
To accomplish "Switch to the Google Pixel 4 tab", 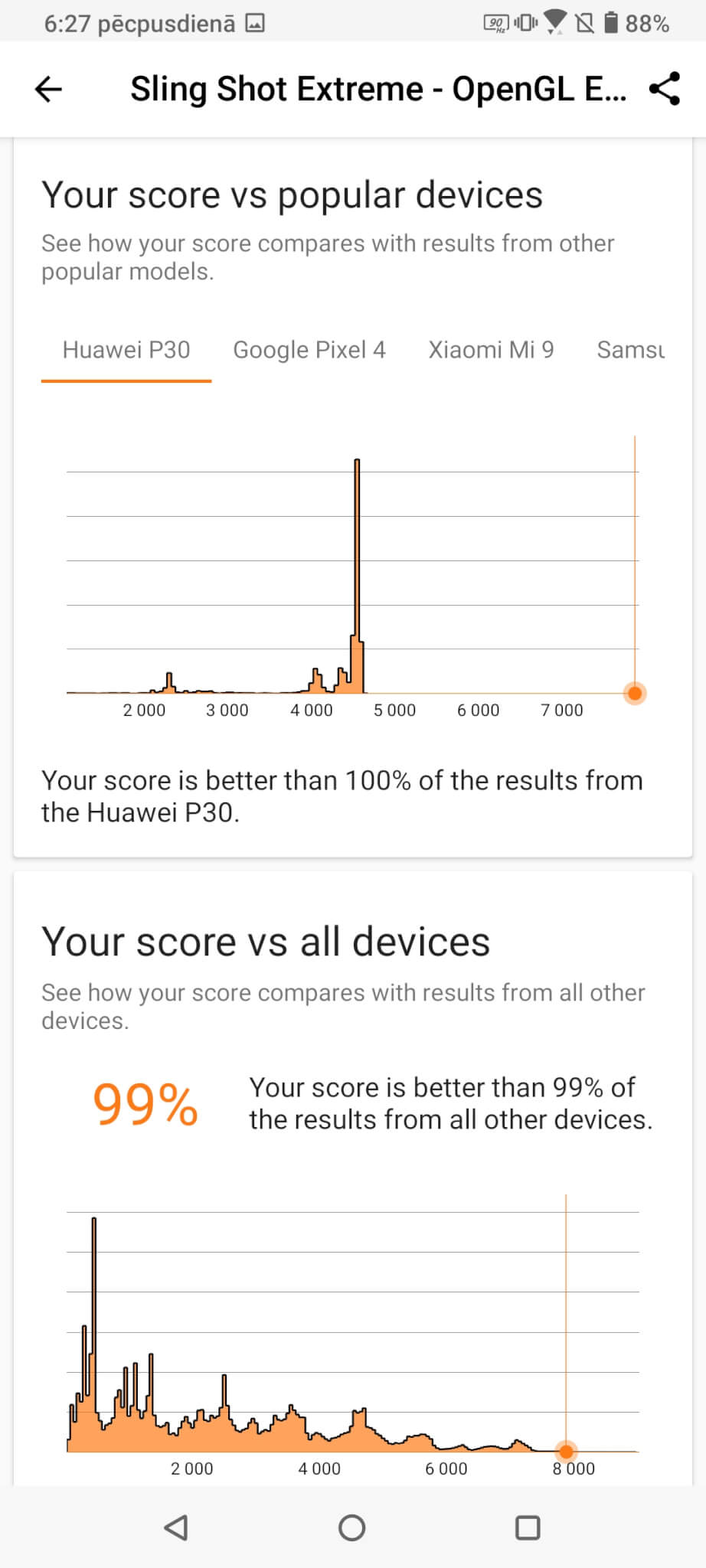I will 309,350.
